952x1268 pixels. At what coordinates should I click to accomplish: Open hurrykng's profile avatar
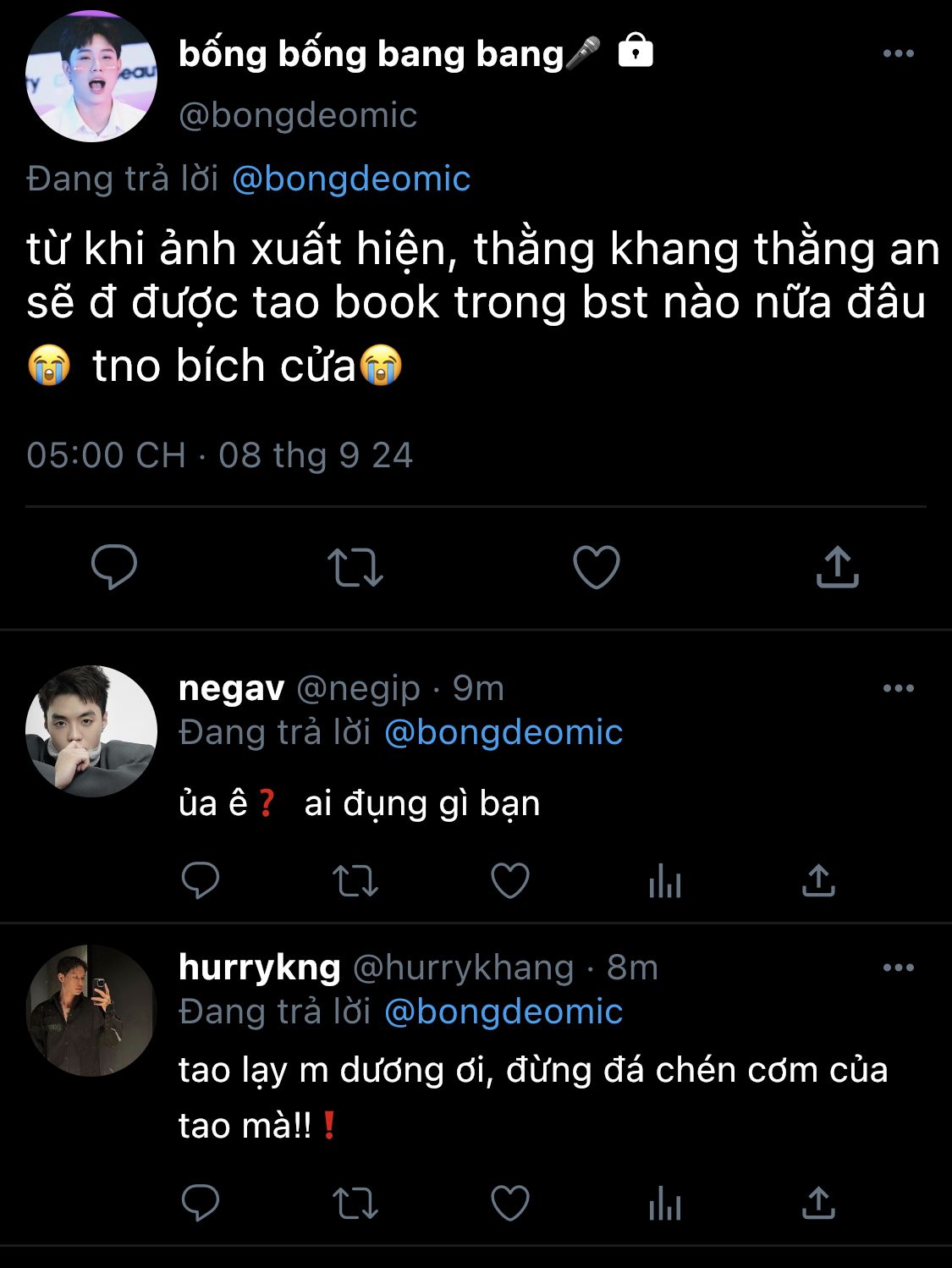click(91, 1010)
